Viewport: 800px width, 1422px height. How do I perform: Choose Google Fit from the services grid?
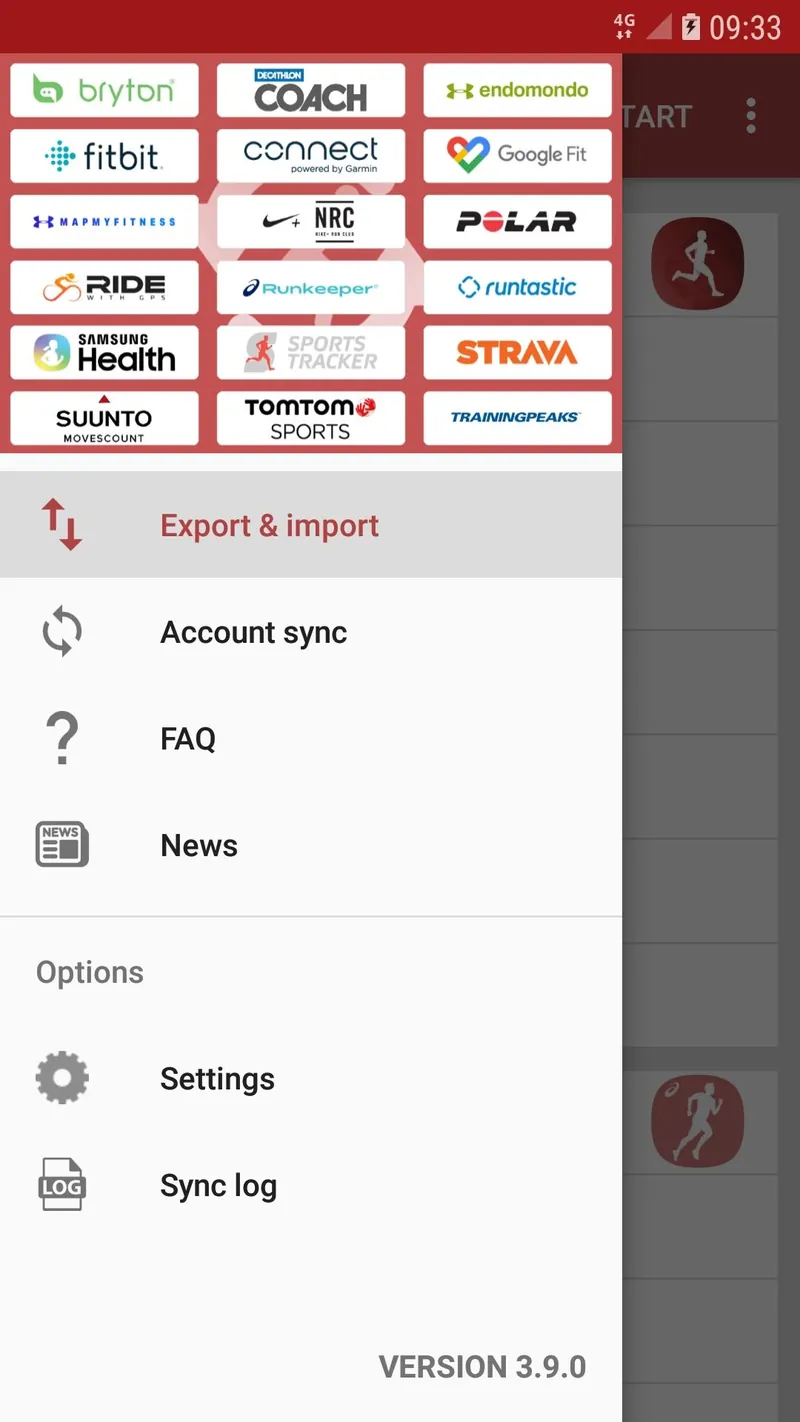coord(517,156)
